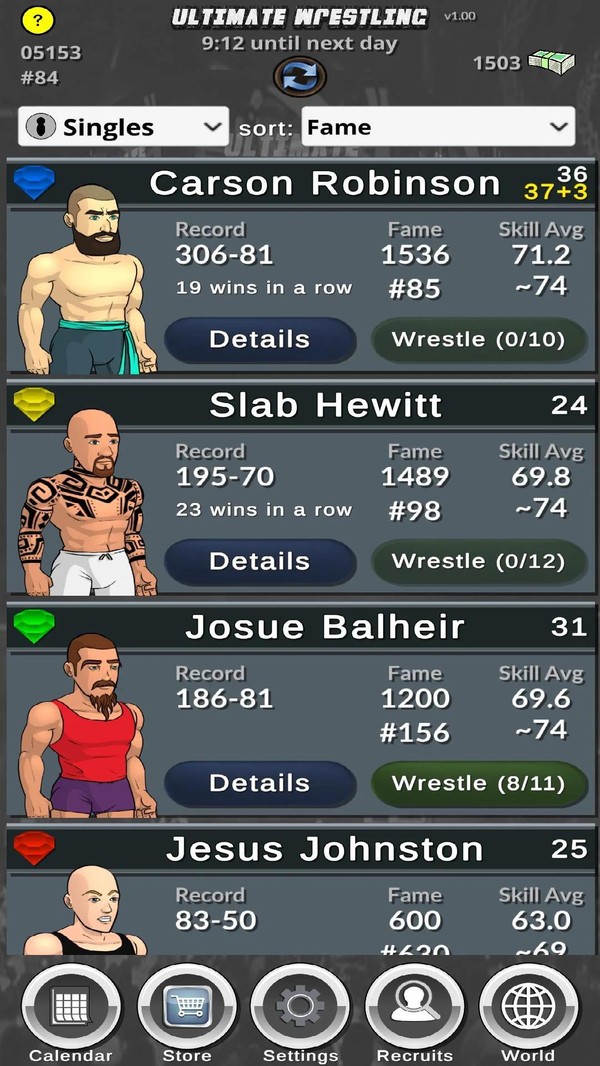Wrestle with Carson Robinson (0/10)
Viewport: 600px width, 1066px height.
pos(478,339)
